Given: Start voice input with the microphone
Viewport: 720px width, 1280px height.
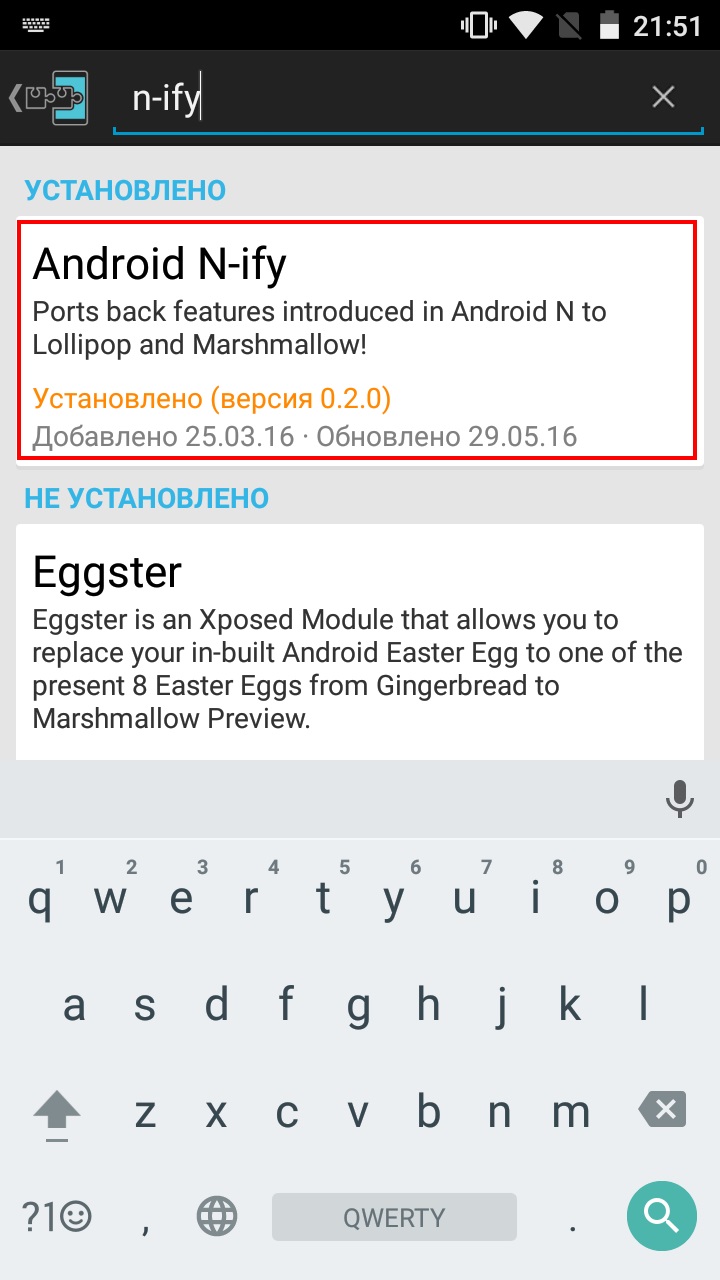Looking at the screenshot, I should pos(680,799).
